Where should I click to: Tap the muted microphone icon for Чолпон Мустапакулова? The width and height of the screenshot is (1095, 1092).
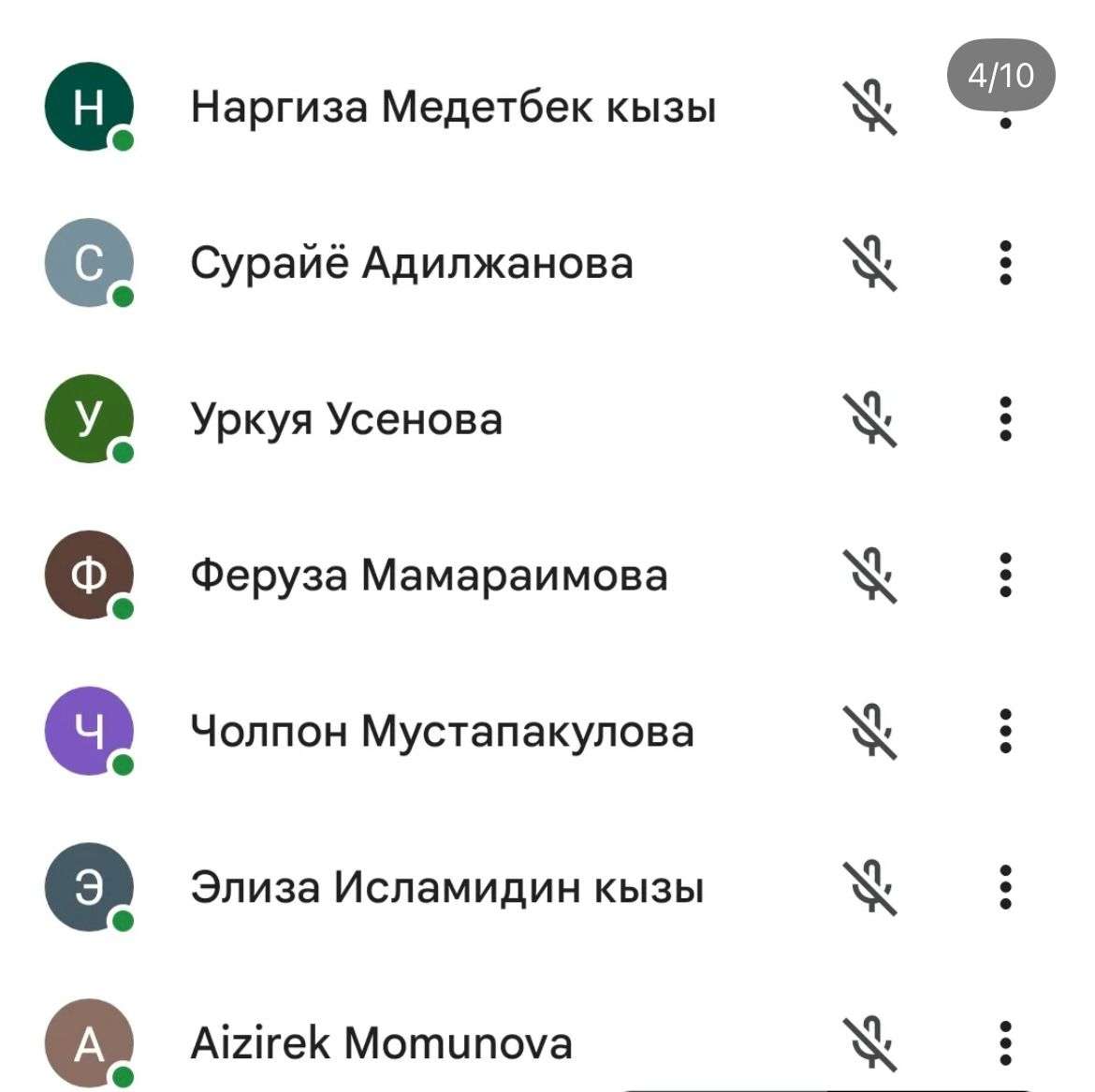(869, 731)
